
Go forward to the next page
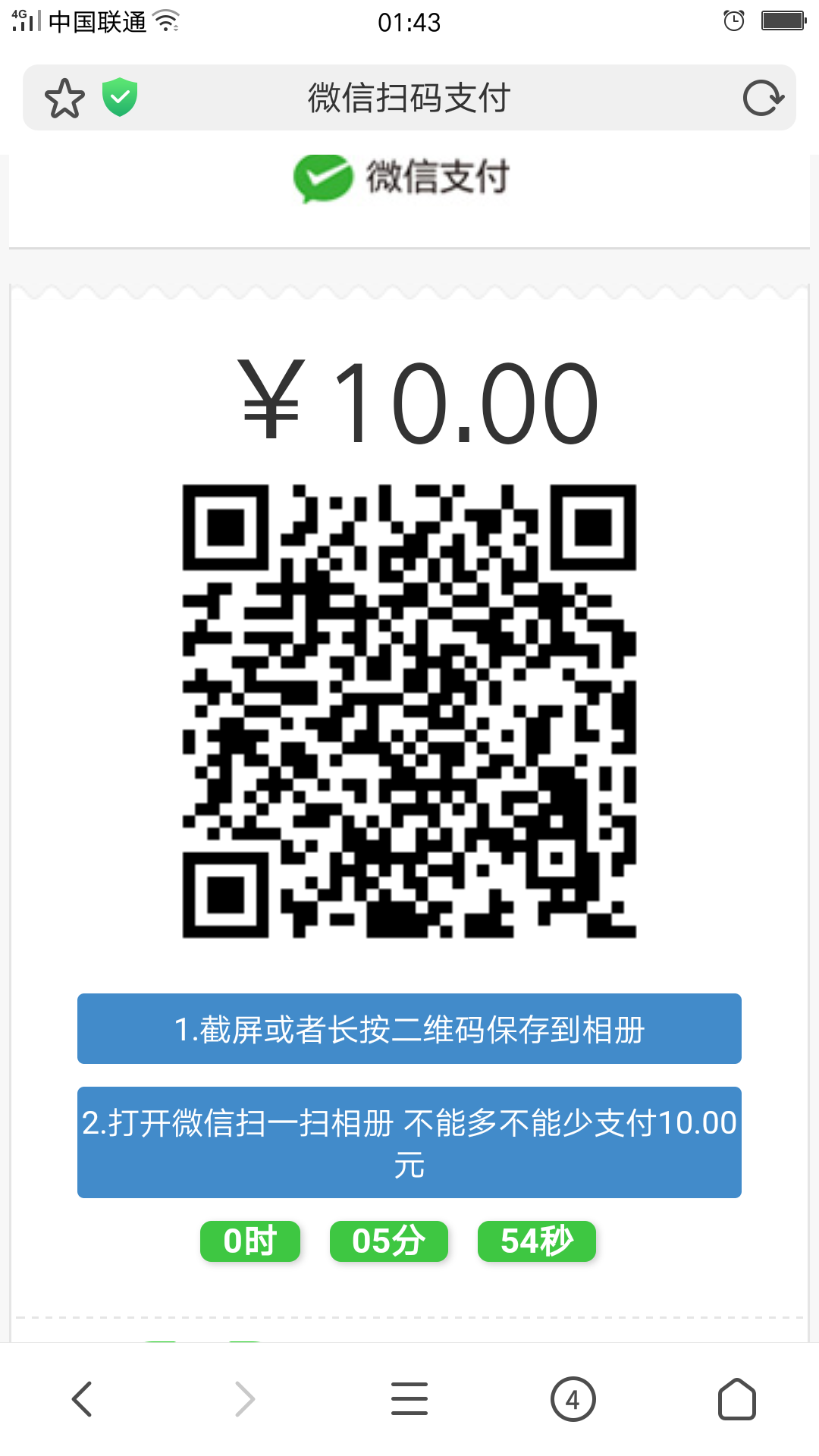click(x=245, y=1399)
